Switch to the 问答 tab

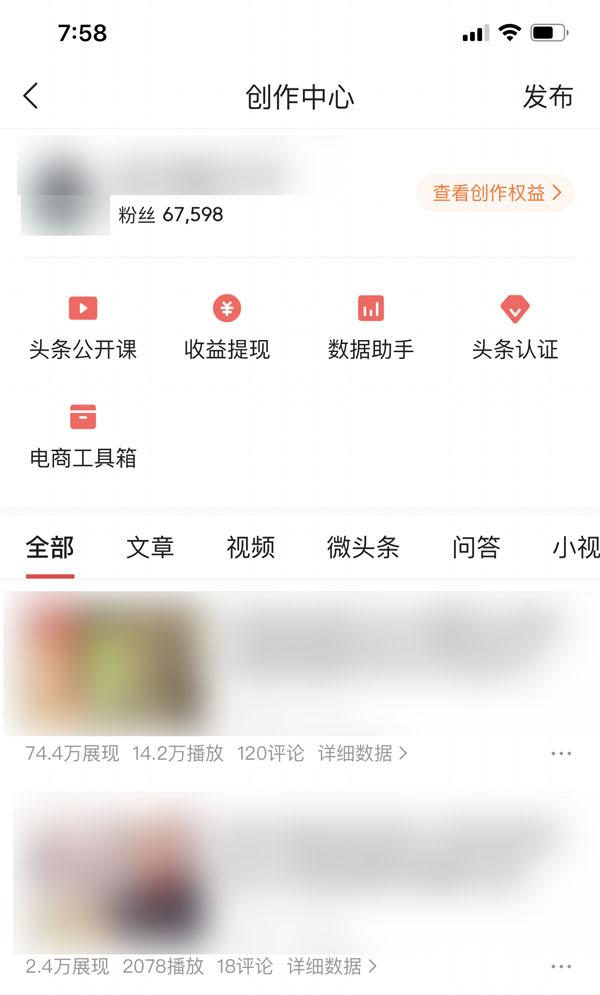(476, 547)
